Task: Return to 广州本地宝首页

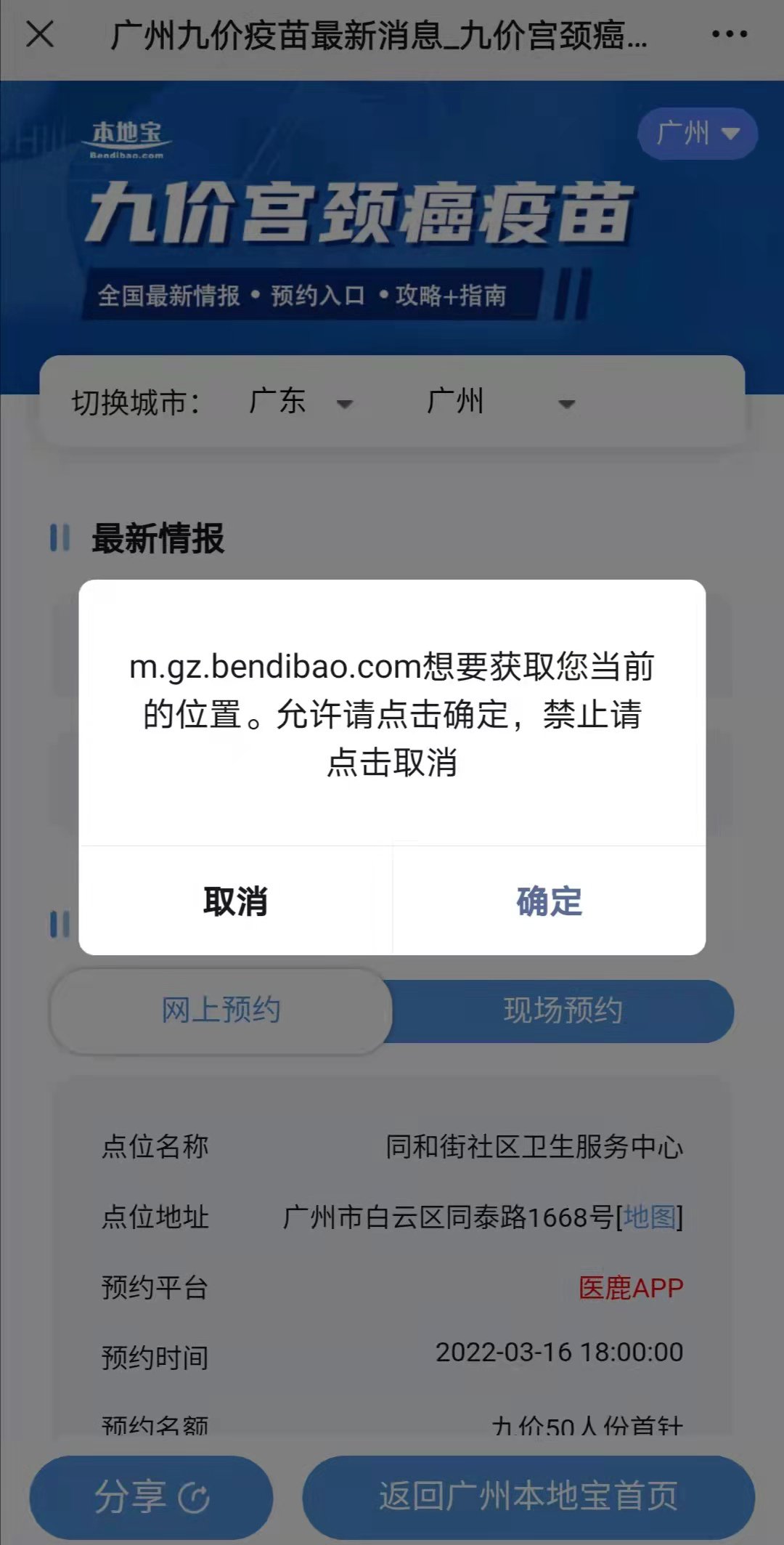Action: click(528, 1496)
